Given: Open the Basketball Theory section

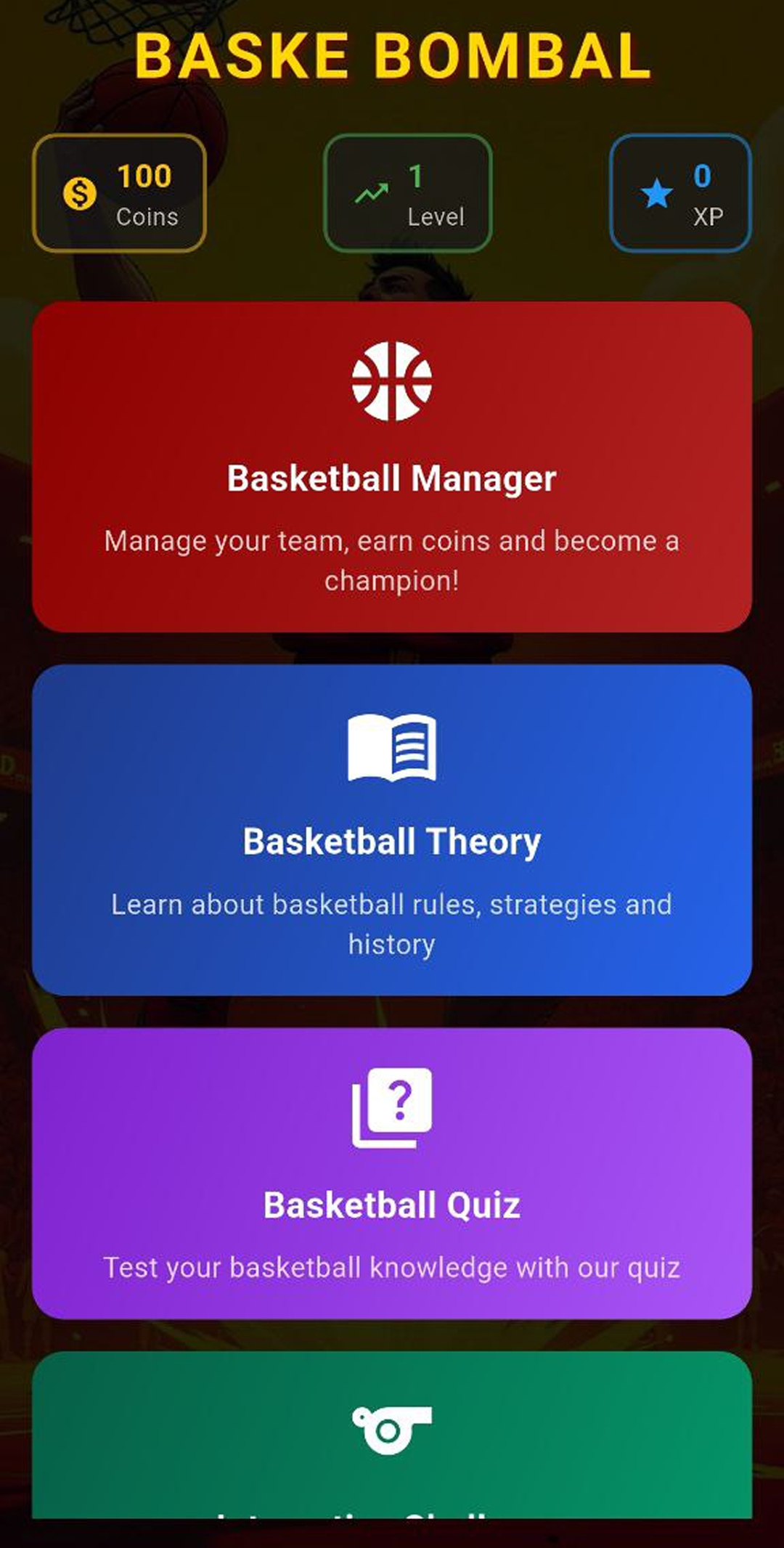Looking at the screenshot, I should click(392, 829).
